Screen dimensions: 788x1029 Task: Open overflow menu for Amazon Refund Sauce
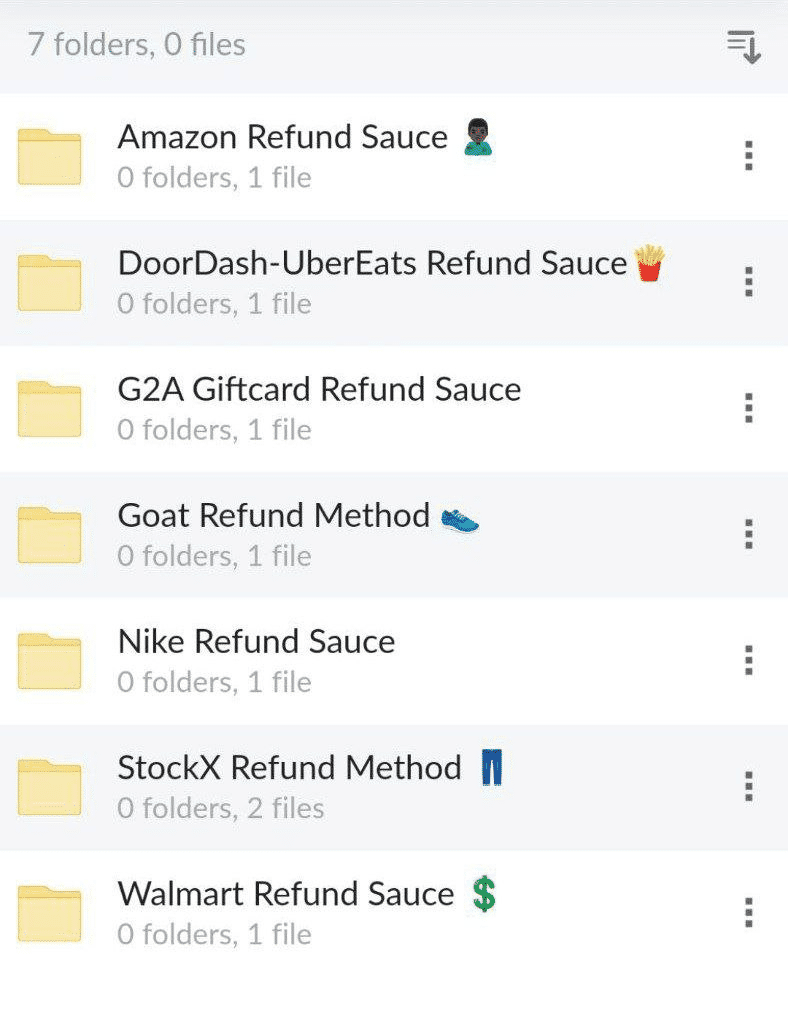[x=748, y=156]
